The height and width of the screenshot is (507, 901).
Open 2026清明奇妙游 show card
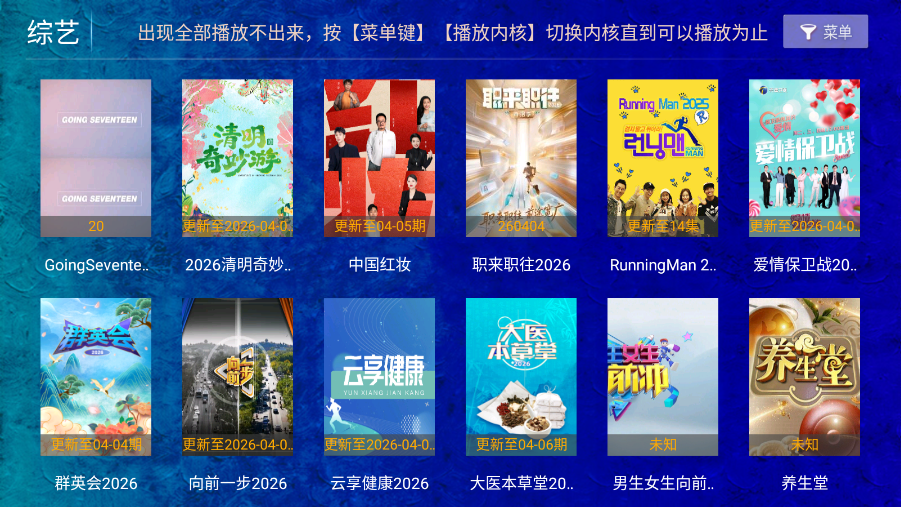tap(238, 158)
